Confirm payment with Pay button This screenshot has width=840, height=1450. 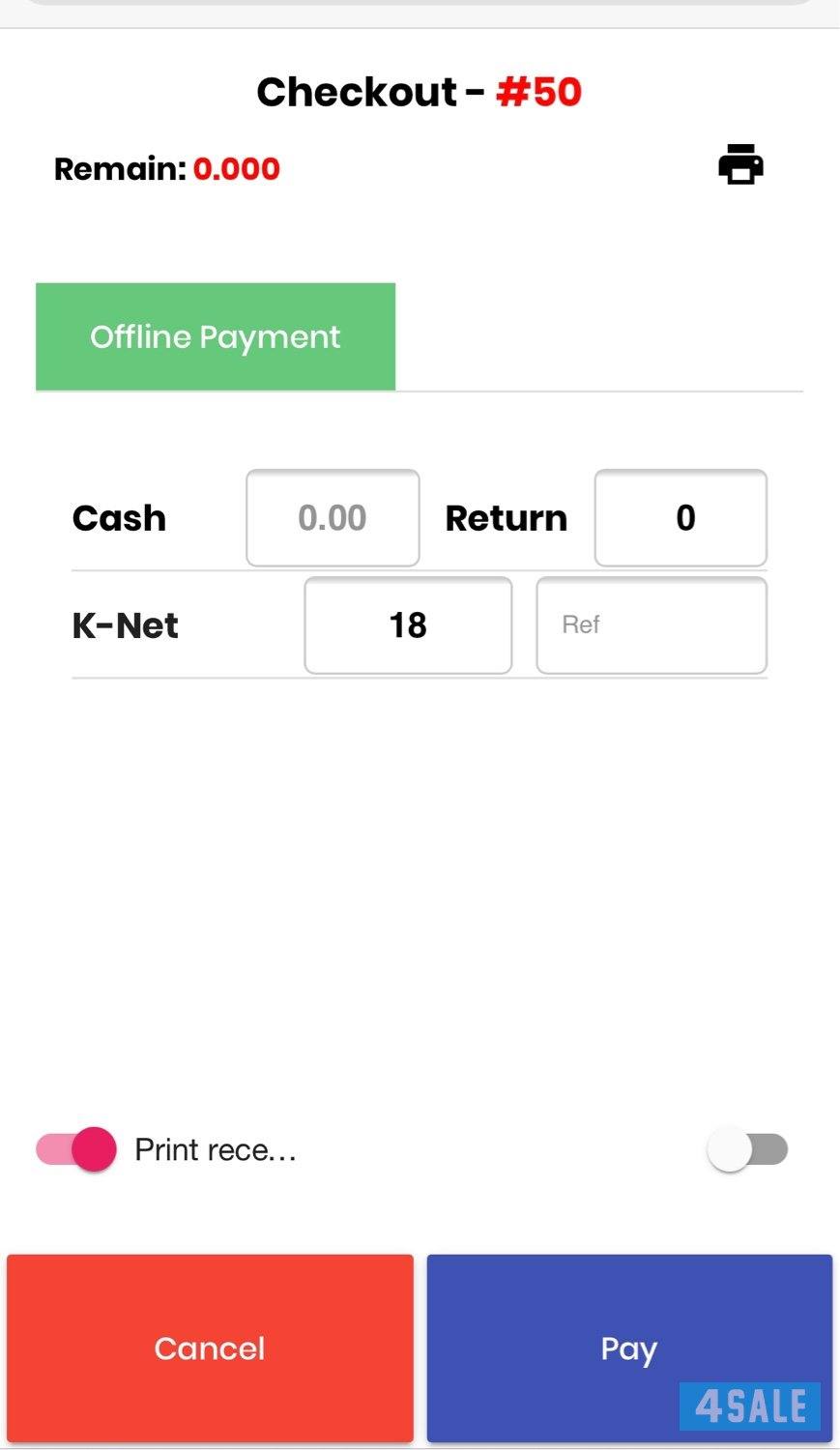(x=629, y=1348)
